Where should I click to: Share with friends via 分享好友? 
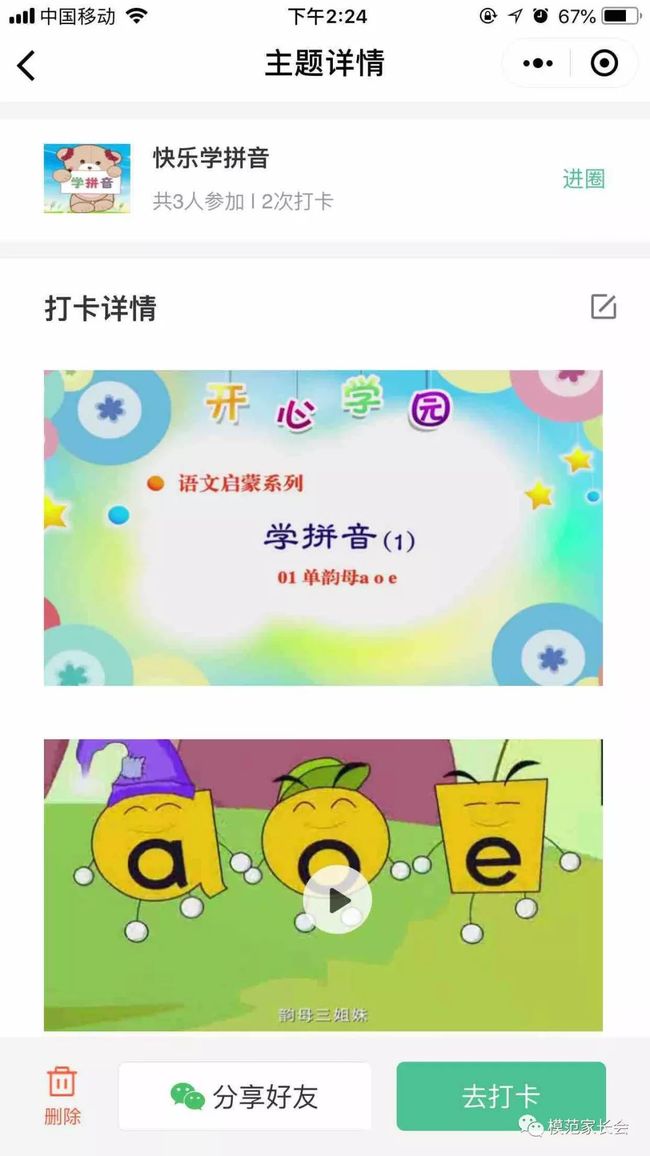[245, 1096]
